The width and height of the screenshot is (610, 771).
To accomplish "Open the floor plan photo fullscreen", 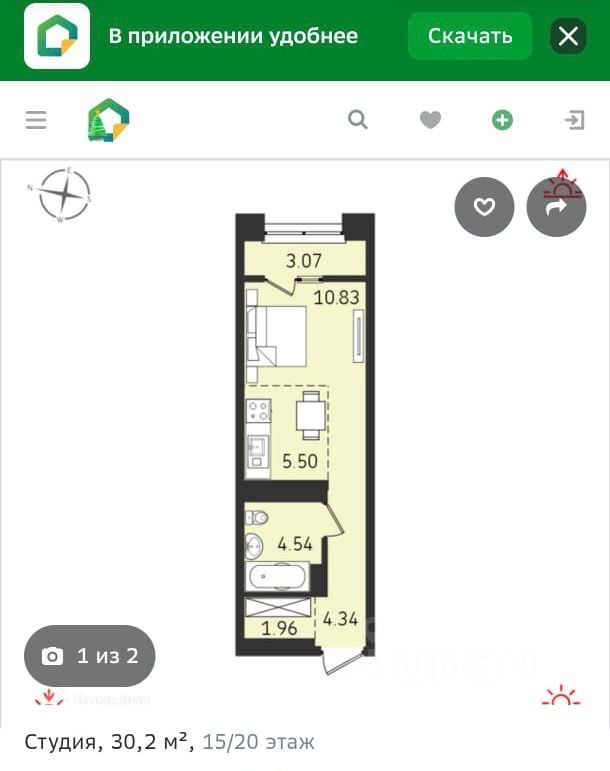I will [x=305, y=440].
